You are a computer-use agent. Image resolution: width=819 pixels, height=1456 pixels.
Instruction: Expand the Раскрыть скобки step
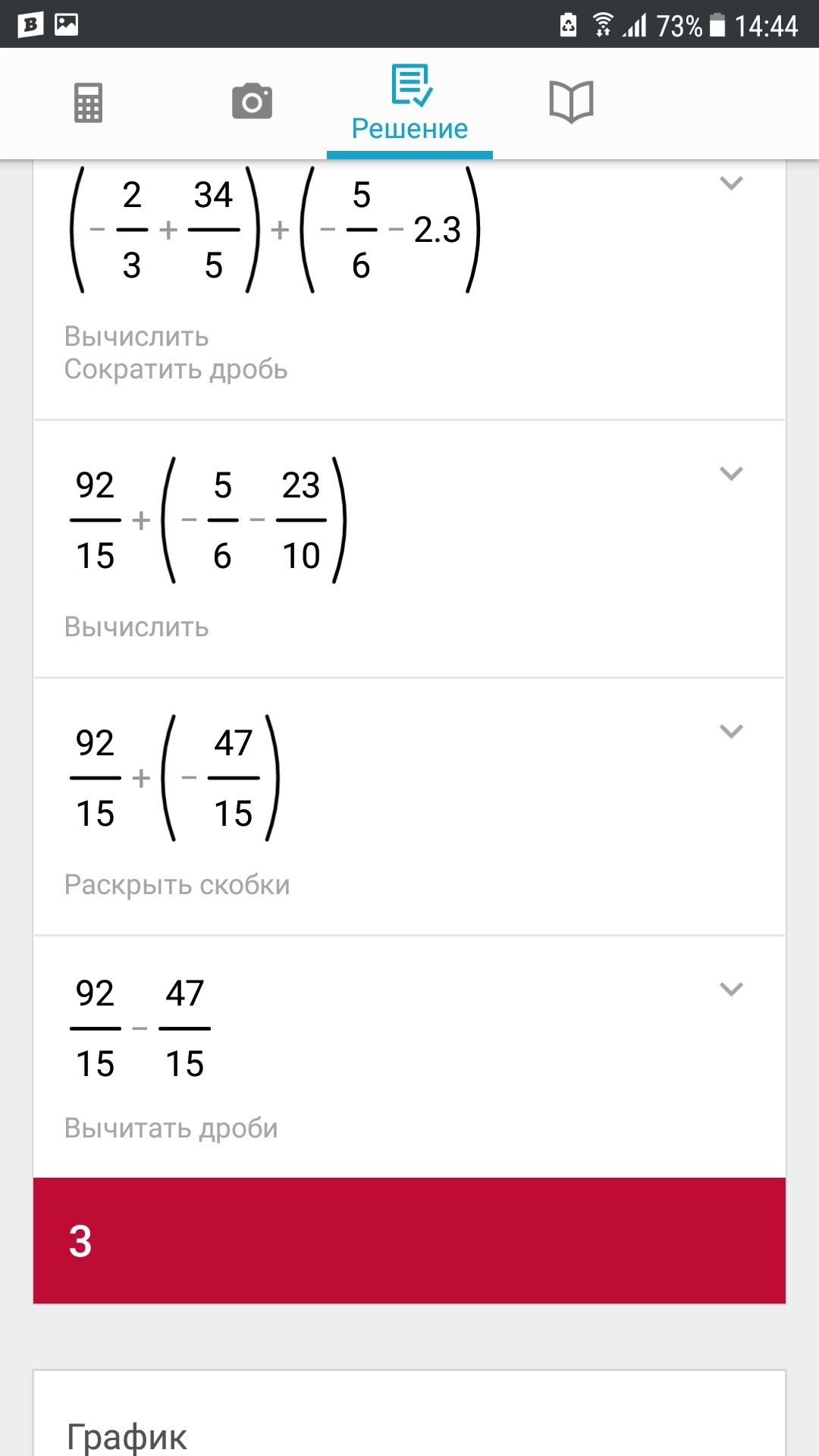tap(731, 732)
